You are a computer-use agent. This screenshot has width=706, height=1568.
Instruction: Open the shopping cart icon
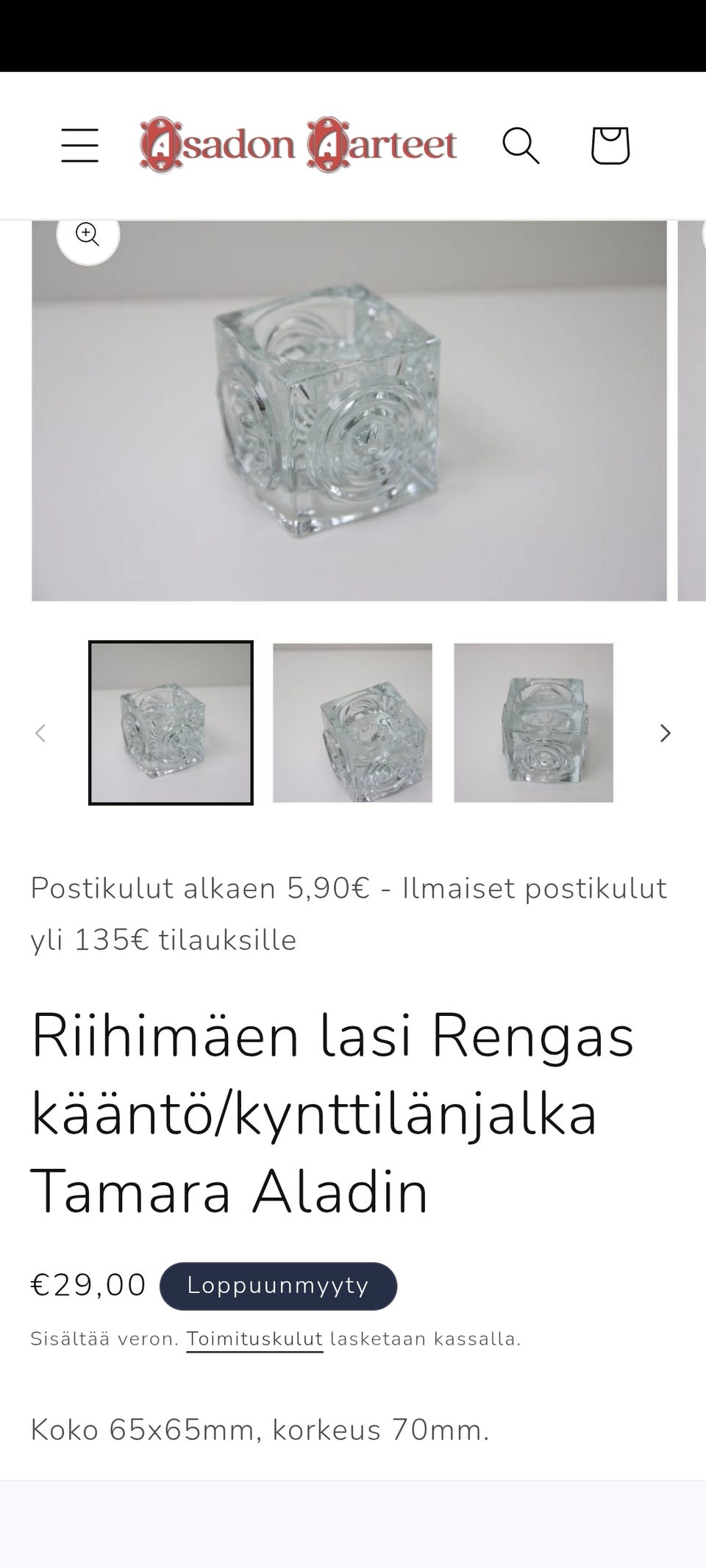[x=611, y=144]
